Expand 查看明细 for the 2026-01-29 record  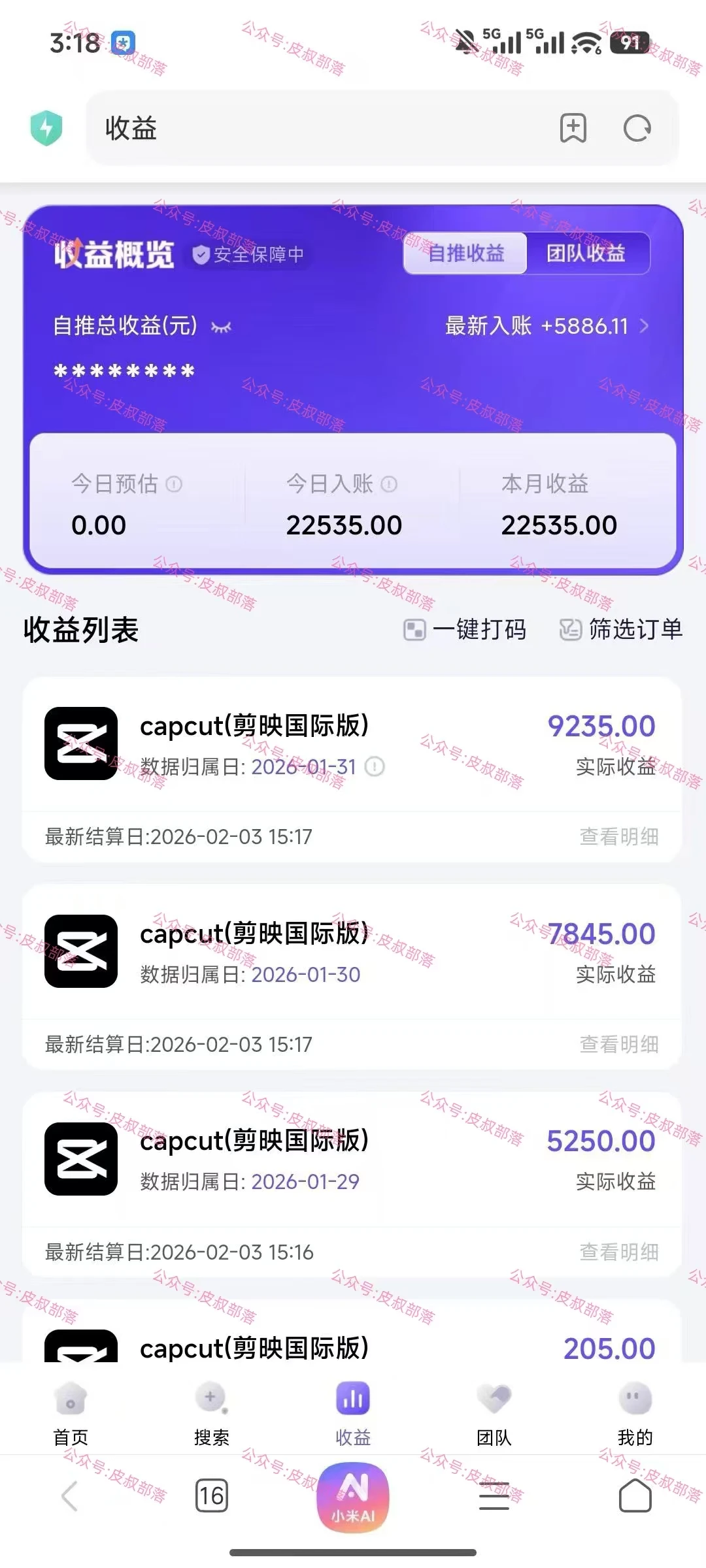(618, 1252)
